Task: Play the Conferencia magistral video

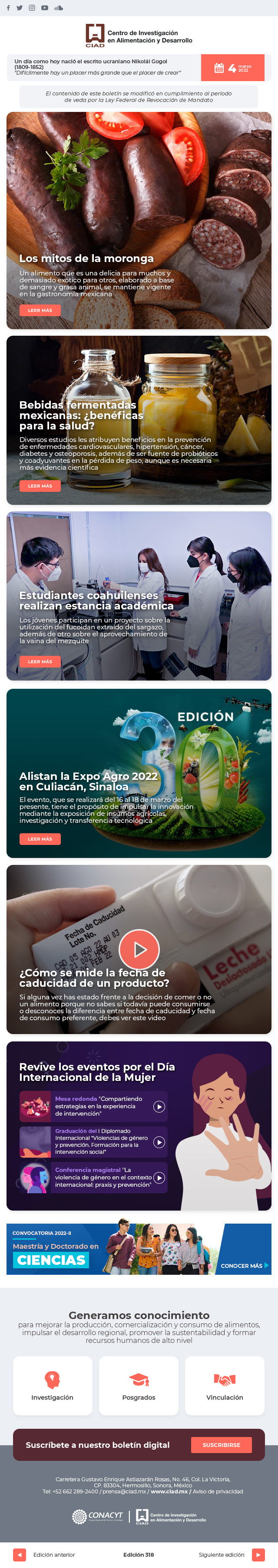Action: [159, 1178]
